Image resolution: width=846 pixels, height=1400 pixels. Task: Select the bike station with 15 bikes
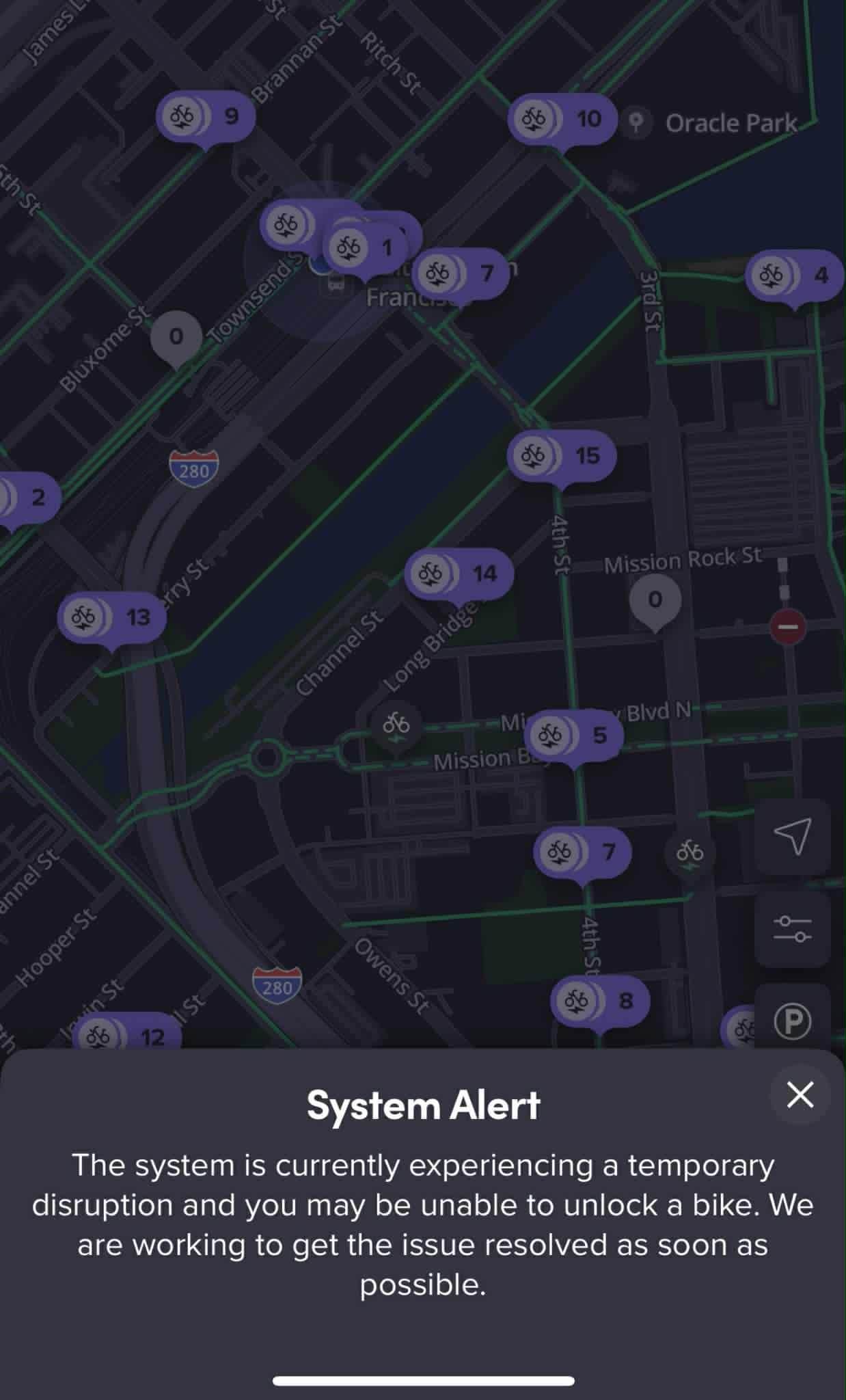pos(561,456)
